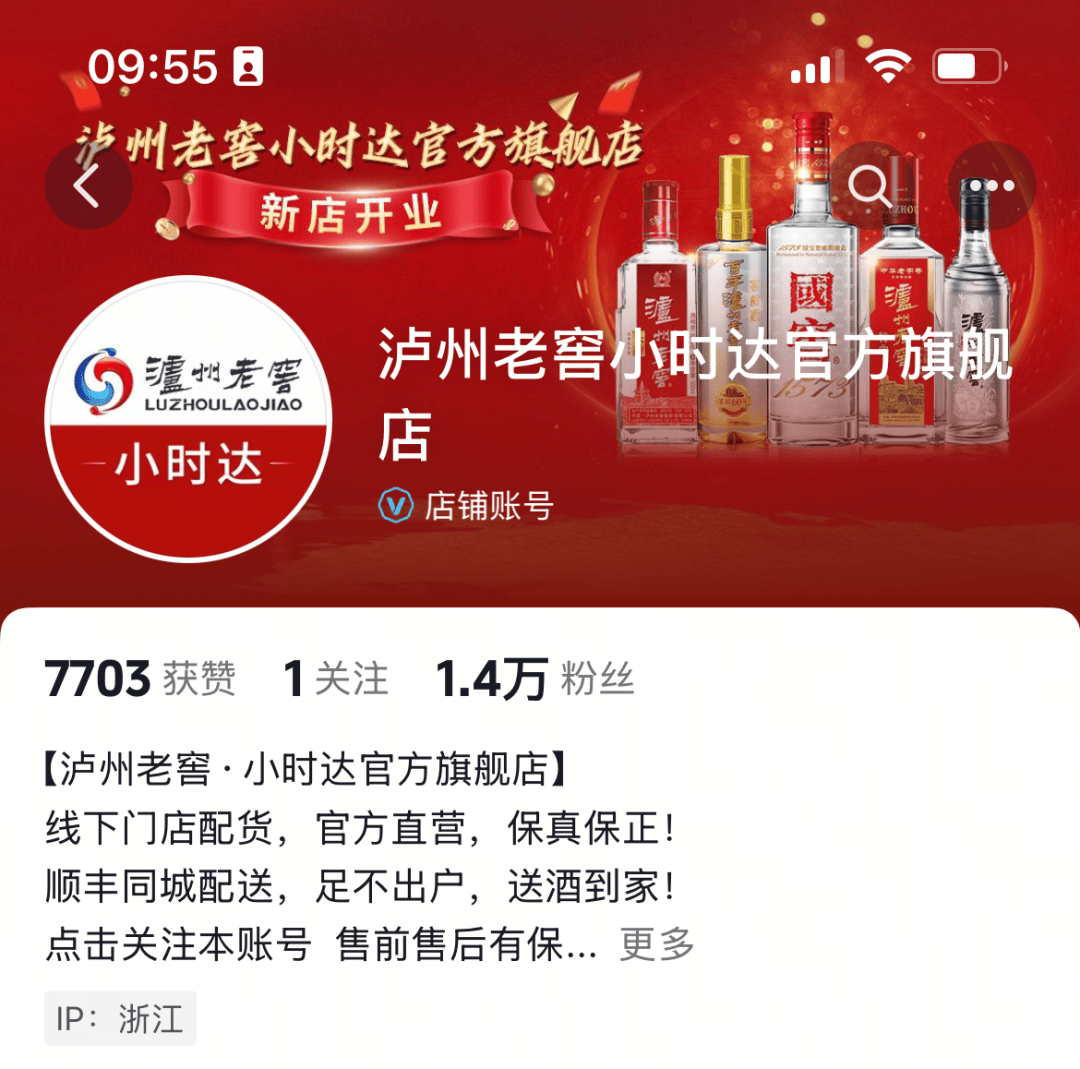View the 1 关注 following list
The width and height of the screenshot is (1080, 1069).
(335, 680)
